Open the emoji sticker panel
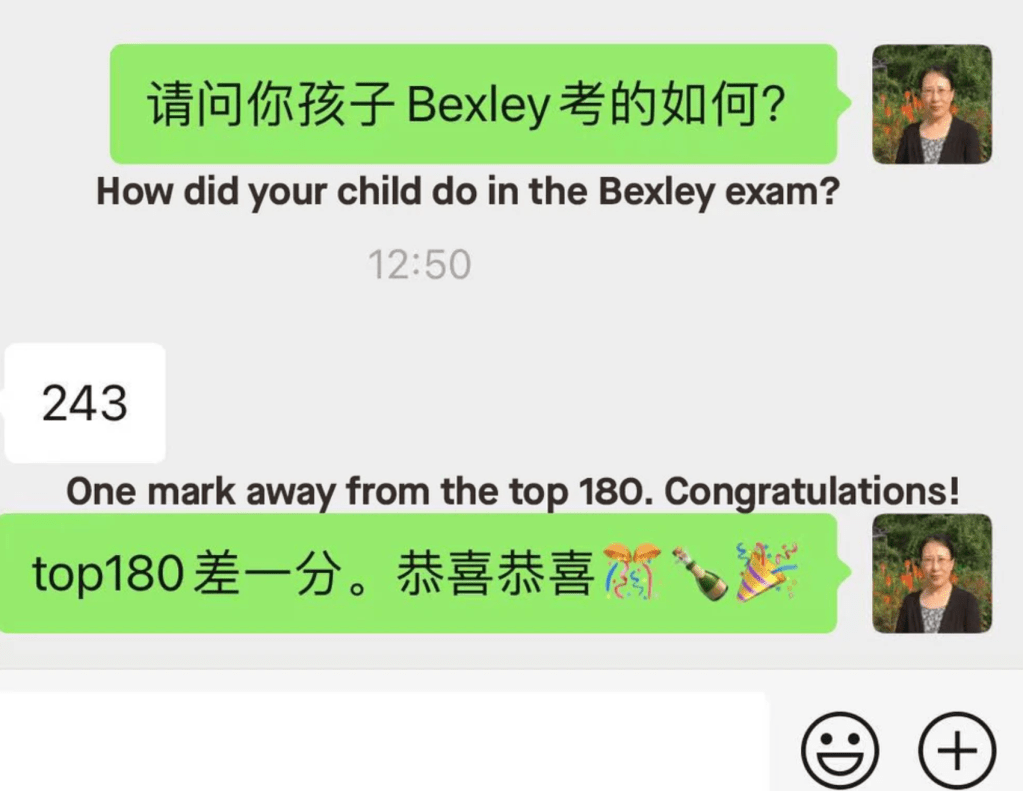Image resolution: width=1023 pixels, height=791 pixels. tap(840, 748)
